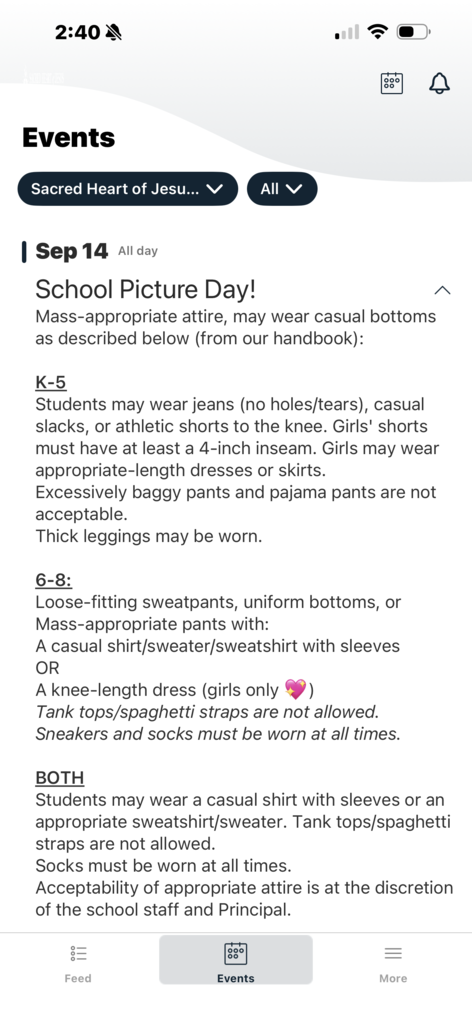
Task: Open the All filter dropdown
Action: pos(282,189)
